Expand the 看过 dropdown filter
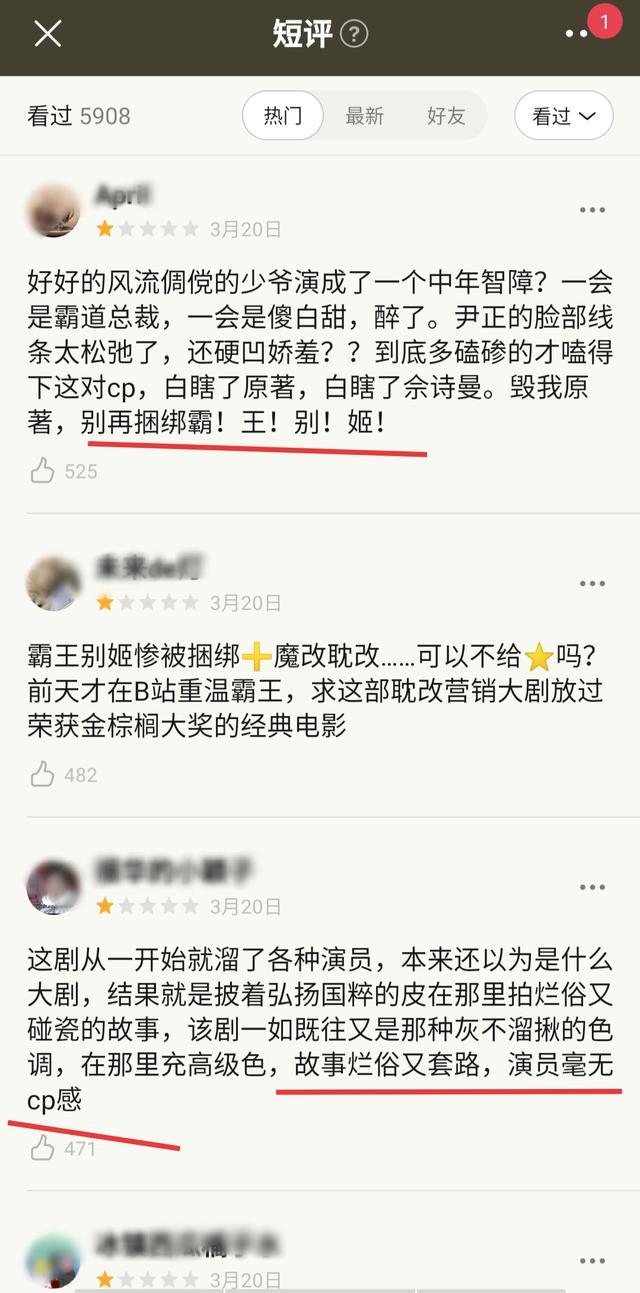 pos(563,116)
